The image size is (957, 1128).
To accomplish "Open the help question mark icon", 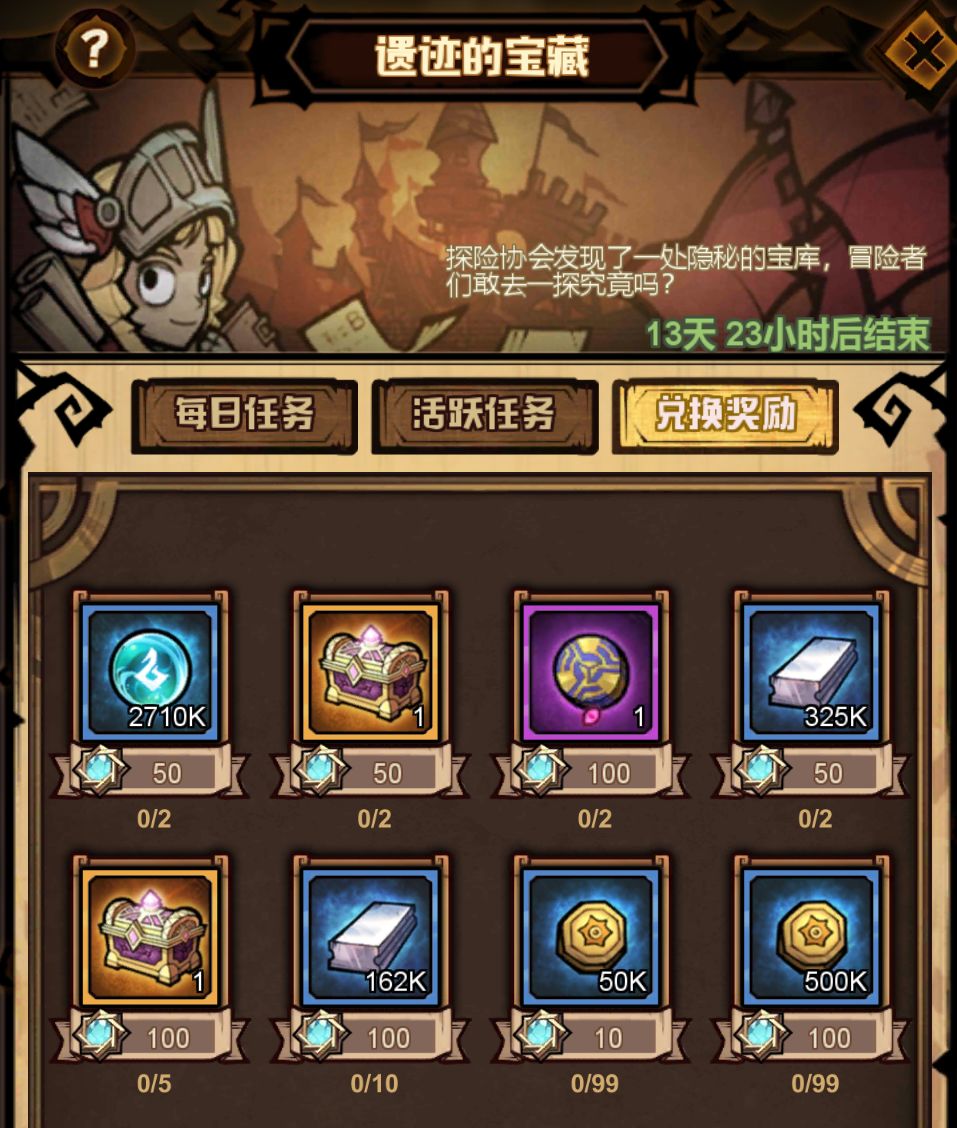I will pos(93,46).
